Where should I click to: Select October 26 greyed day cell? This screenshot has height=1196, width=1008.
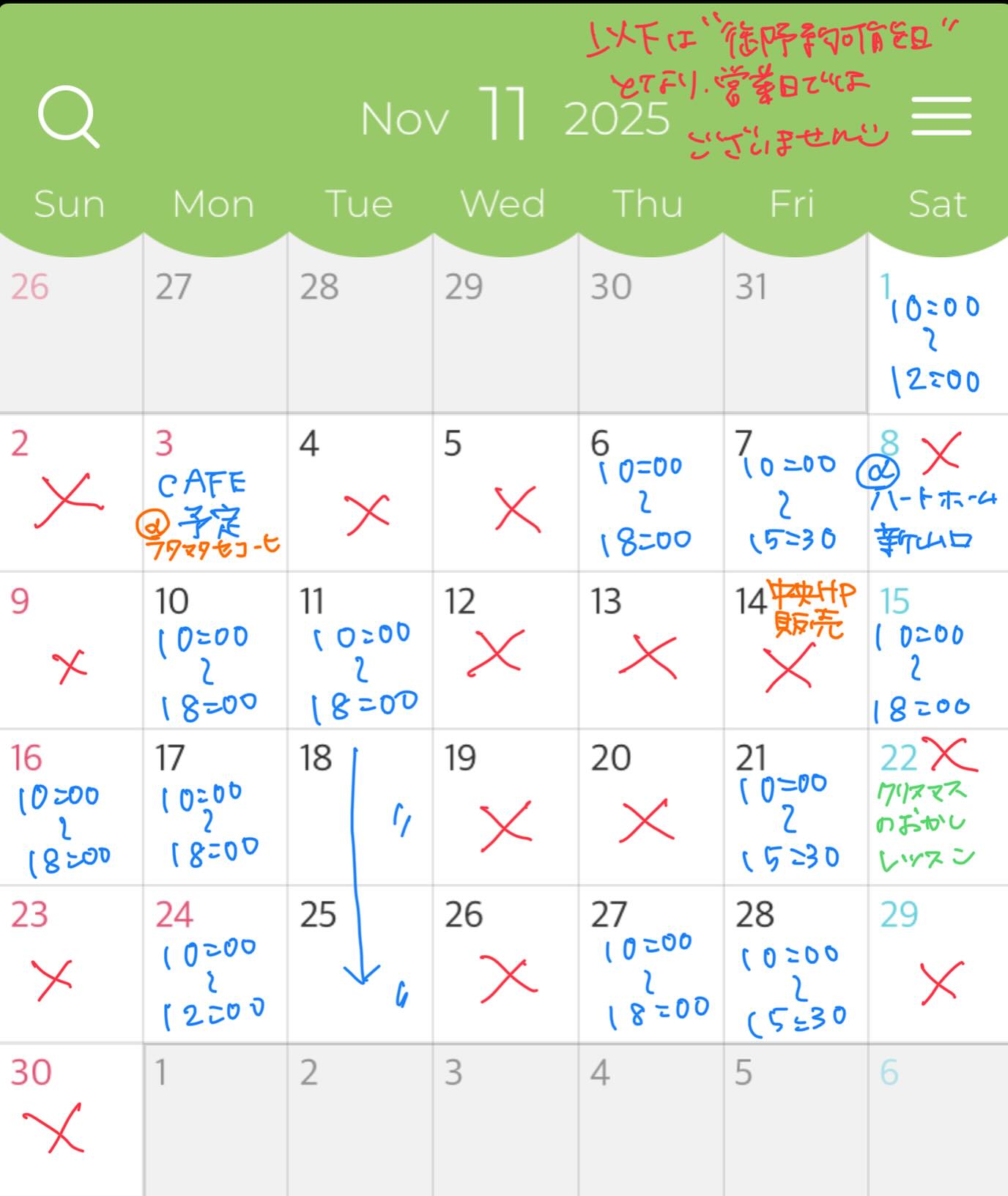[70, 337]
